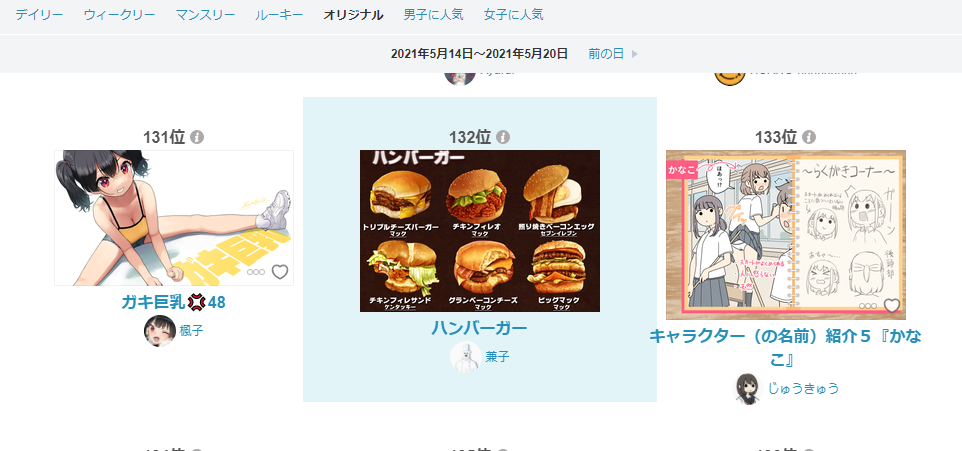Open the ハンバーガー artwork thumbnail

click(479, 230)
